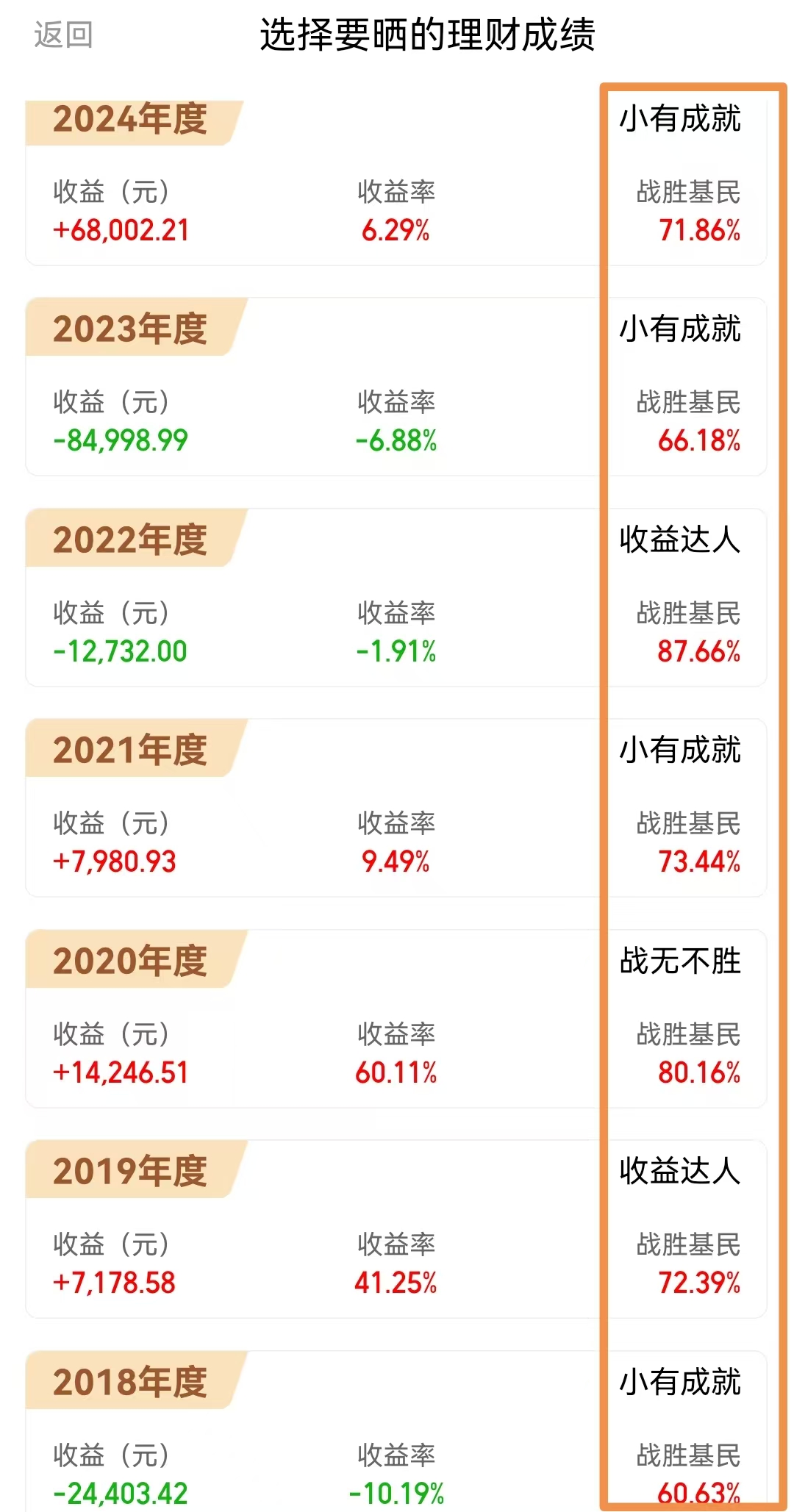Choose the 2019年度 results card
The height and width of the screenshot is (1512, 794).
point(396,1229)
